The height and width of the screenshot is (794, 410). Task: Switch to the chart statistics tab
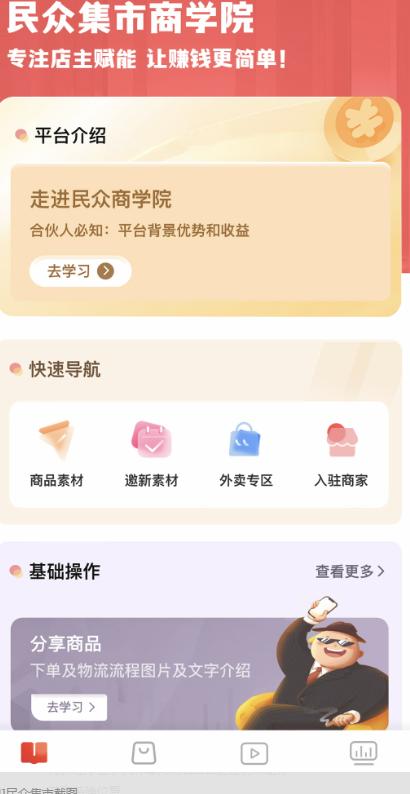tap(363, 753)
